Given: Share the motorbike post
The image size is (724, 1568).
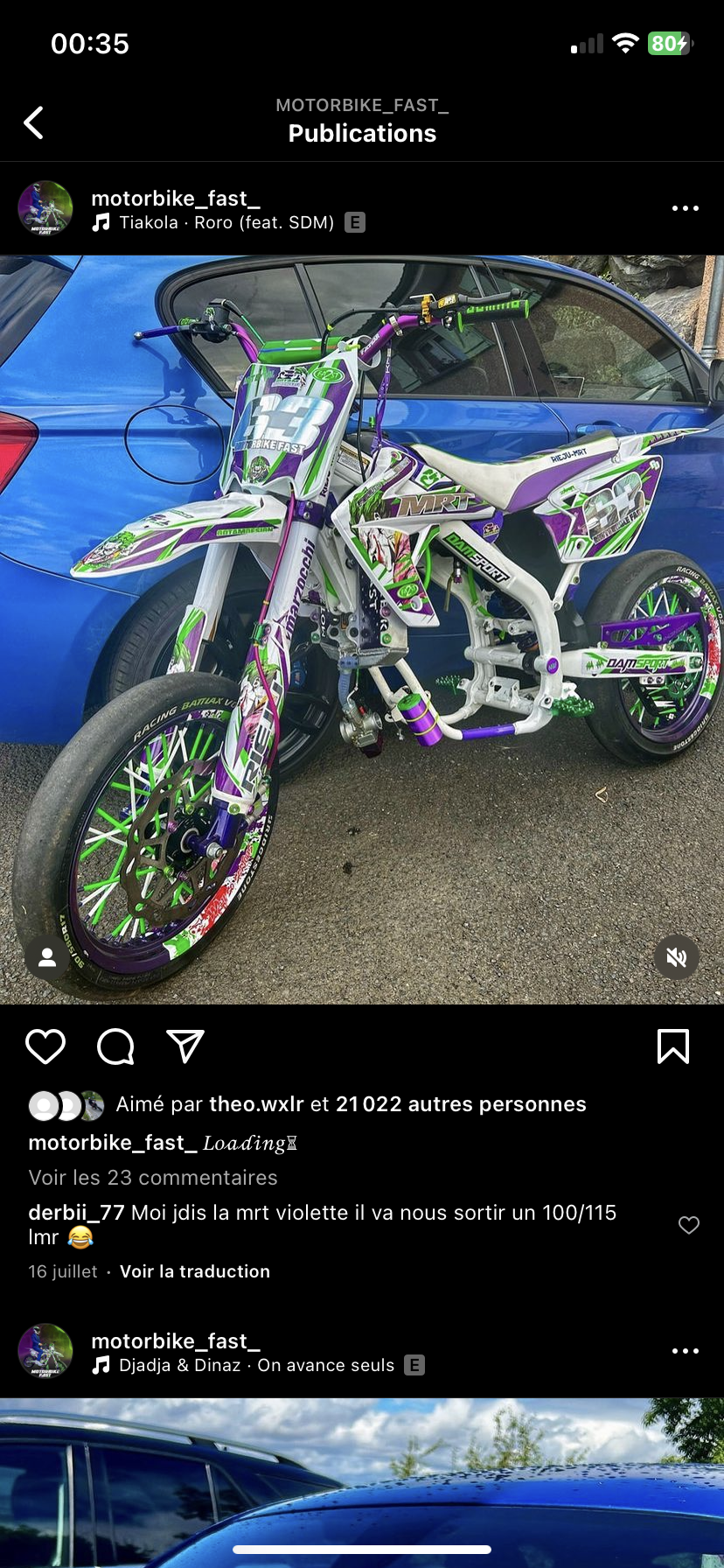Looking at the screenshot, I should pos(185,1046).
